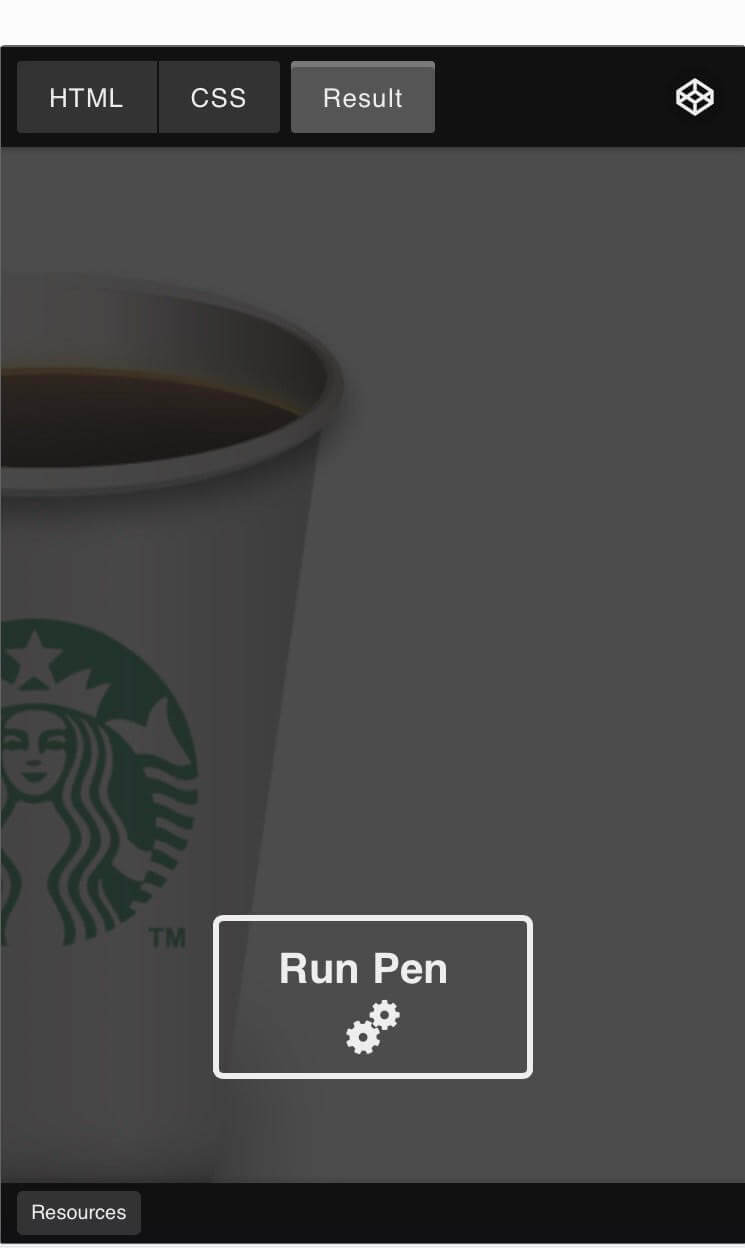Open the CodePen logo link

coord(694,97)
